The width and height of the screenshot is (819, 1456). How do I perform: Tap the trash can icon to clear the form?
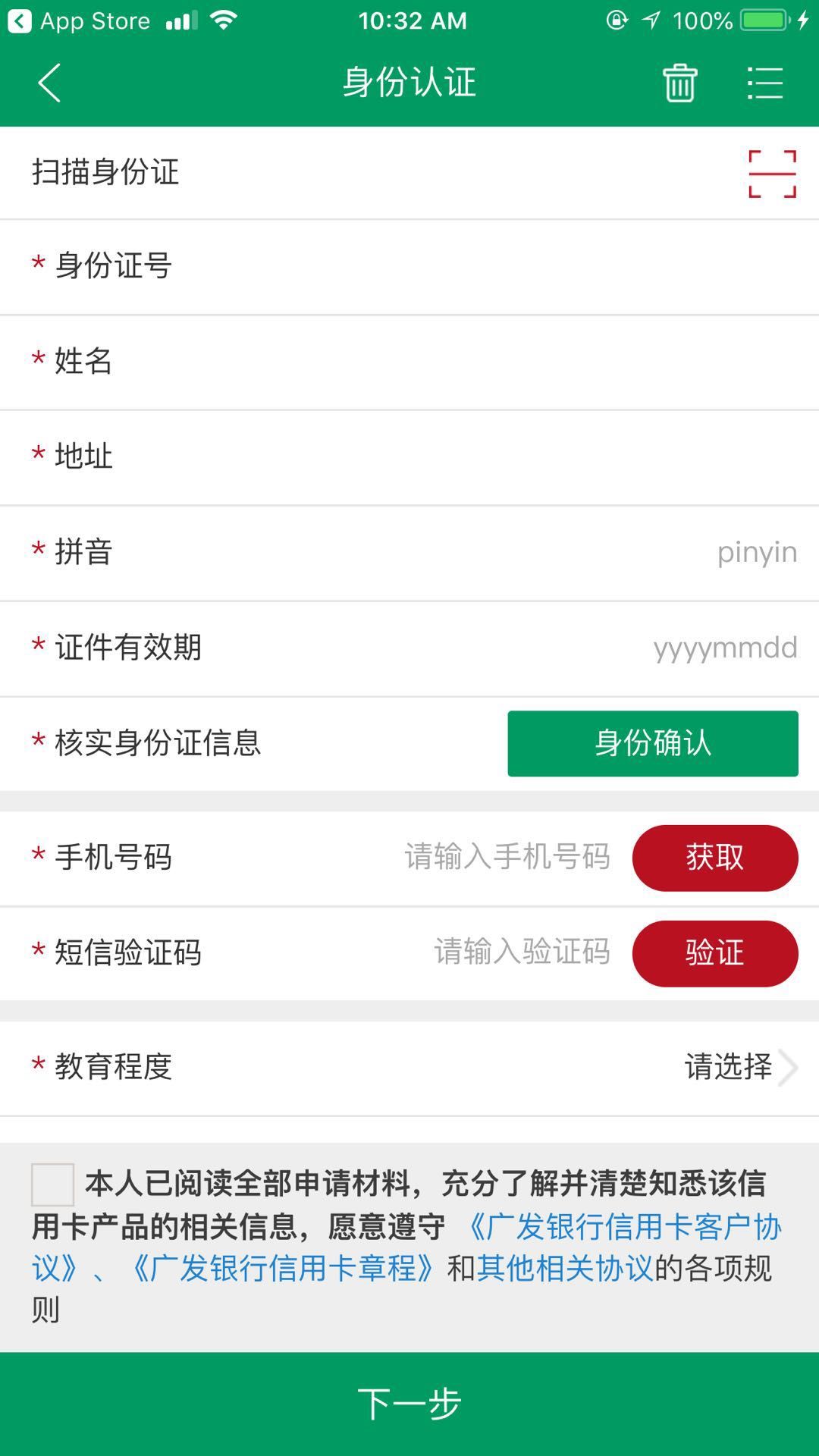[x=679, y=83]
